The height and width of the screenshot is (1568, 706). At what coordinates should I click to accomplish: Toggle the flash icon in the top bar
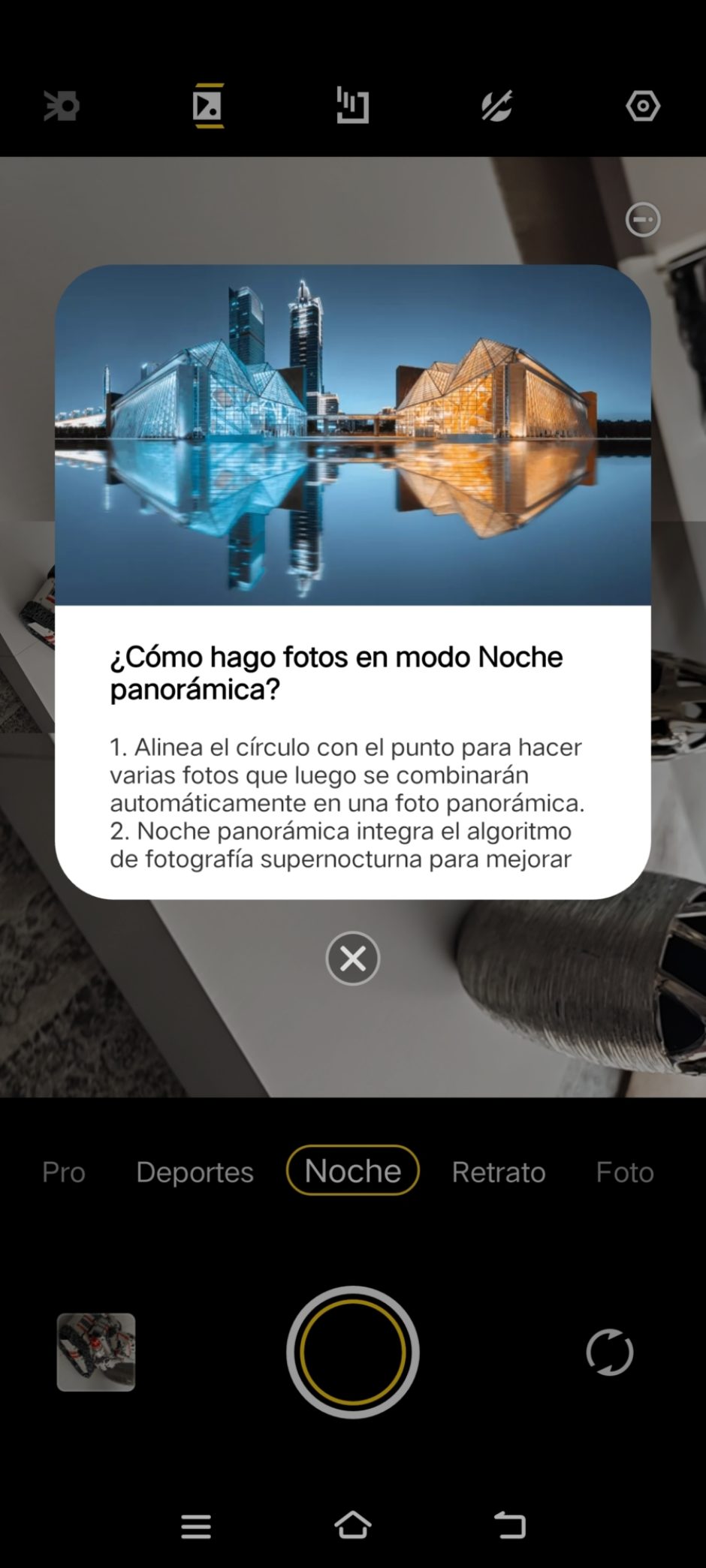(61, 106)
